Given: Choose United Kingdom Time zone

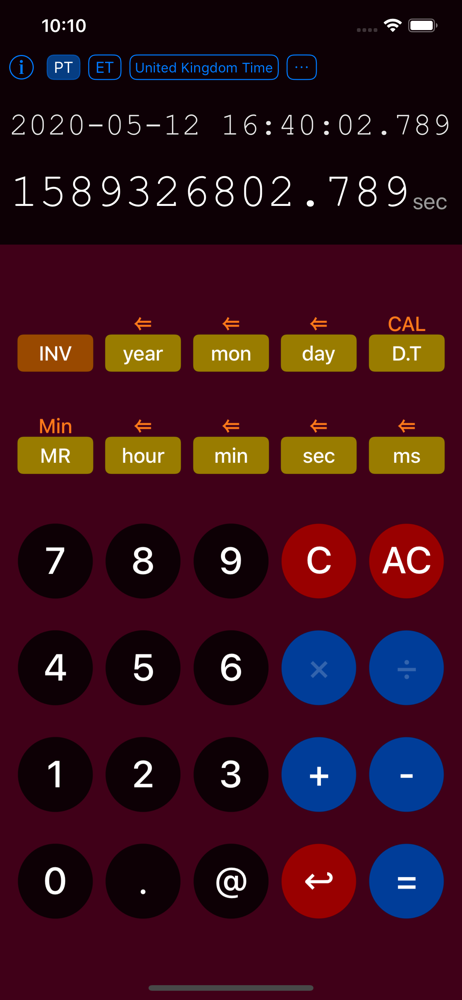Looking at the screenshot, I should [204, 68].
